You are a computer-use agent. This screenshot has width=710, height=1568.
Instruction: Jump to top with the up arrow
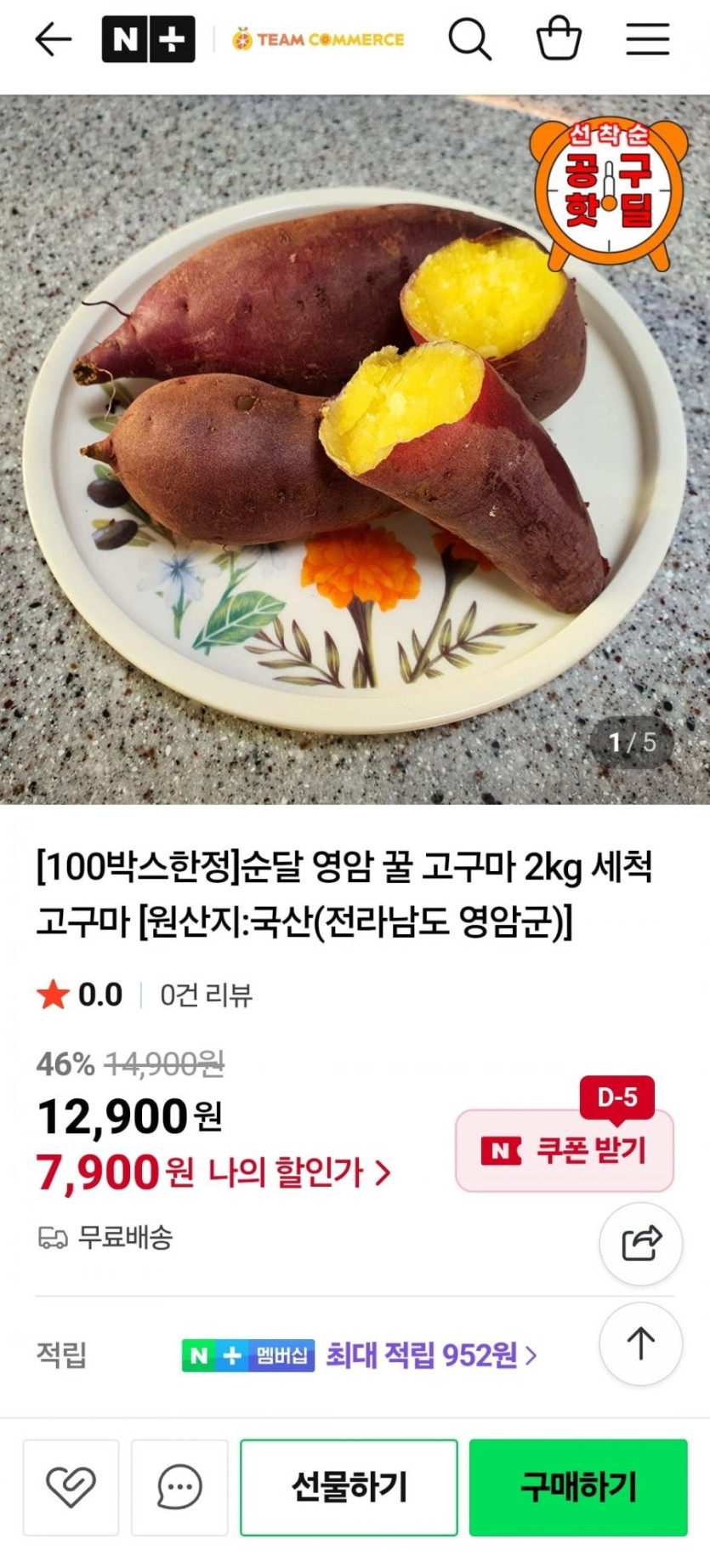641,1343
